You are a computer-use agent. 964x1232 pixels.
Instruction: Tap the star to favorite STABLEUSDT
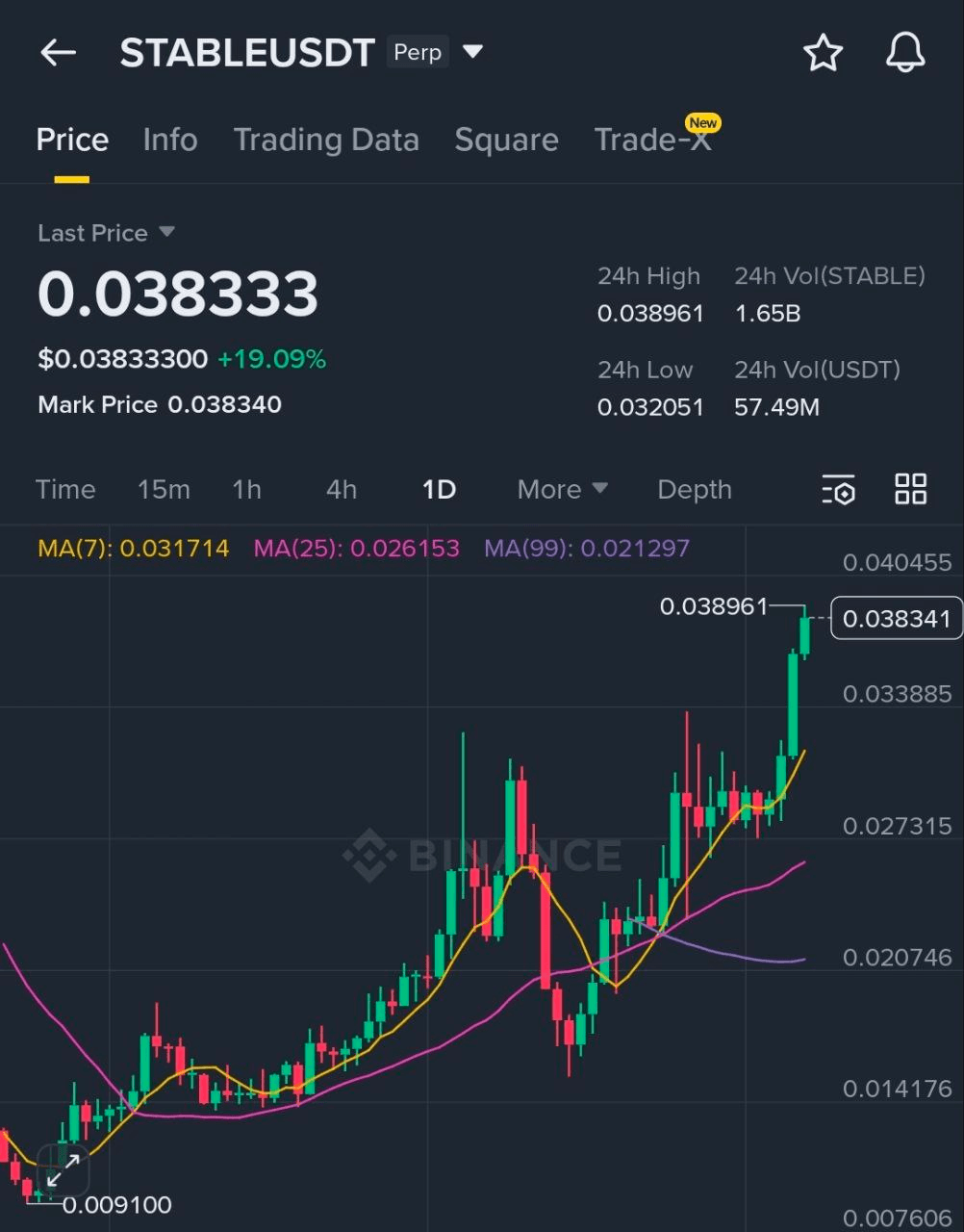pyautogui.click(x=824, y=53)
